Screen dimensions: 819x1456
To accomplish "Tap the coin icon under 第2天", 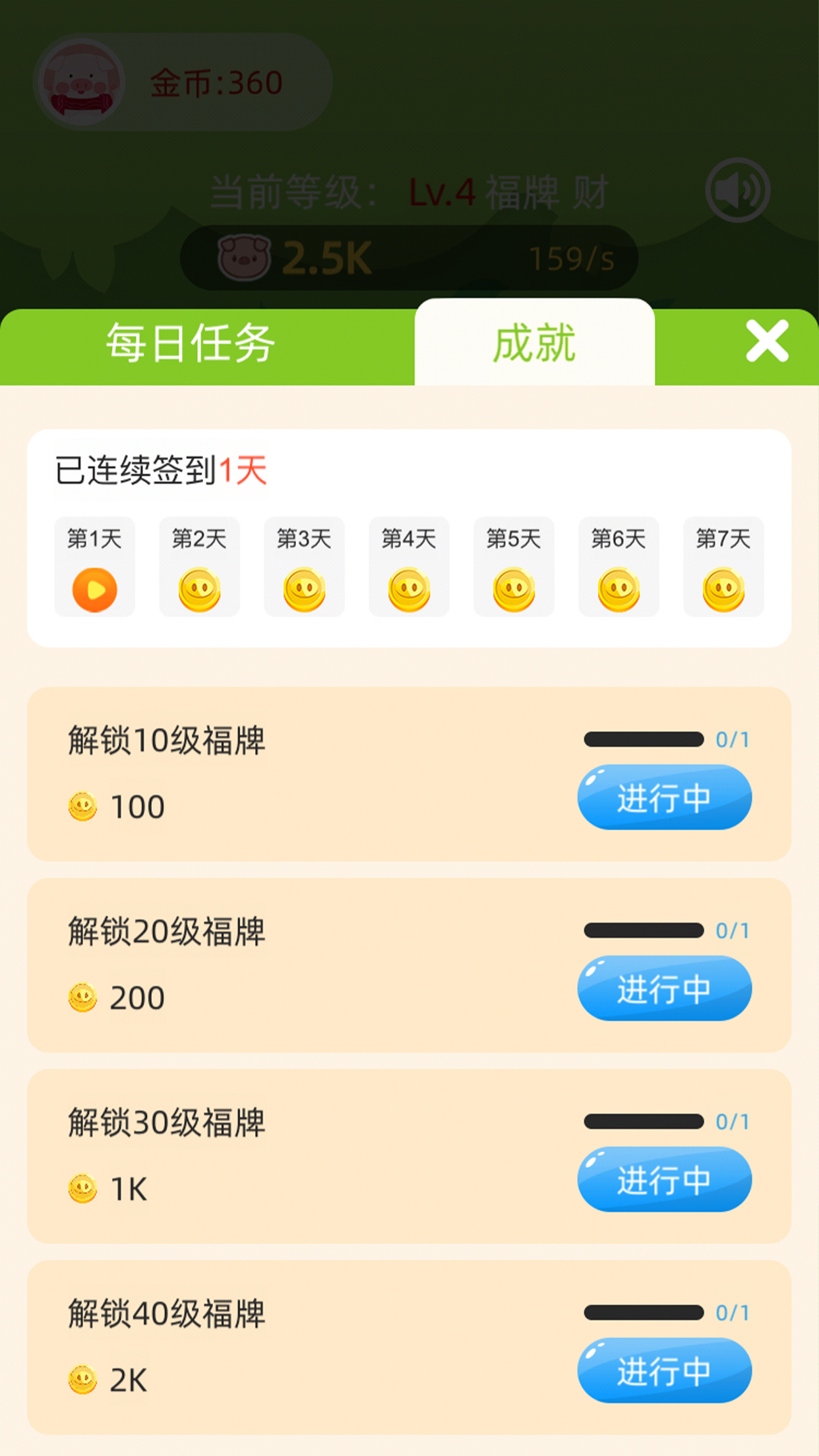I will [x=199, y=589].
